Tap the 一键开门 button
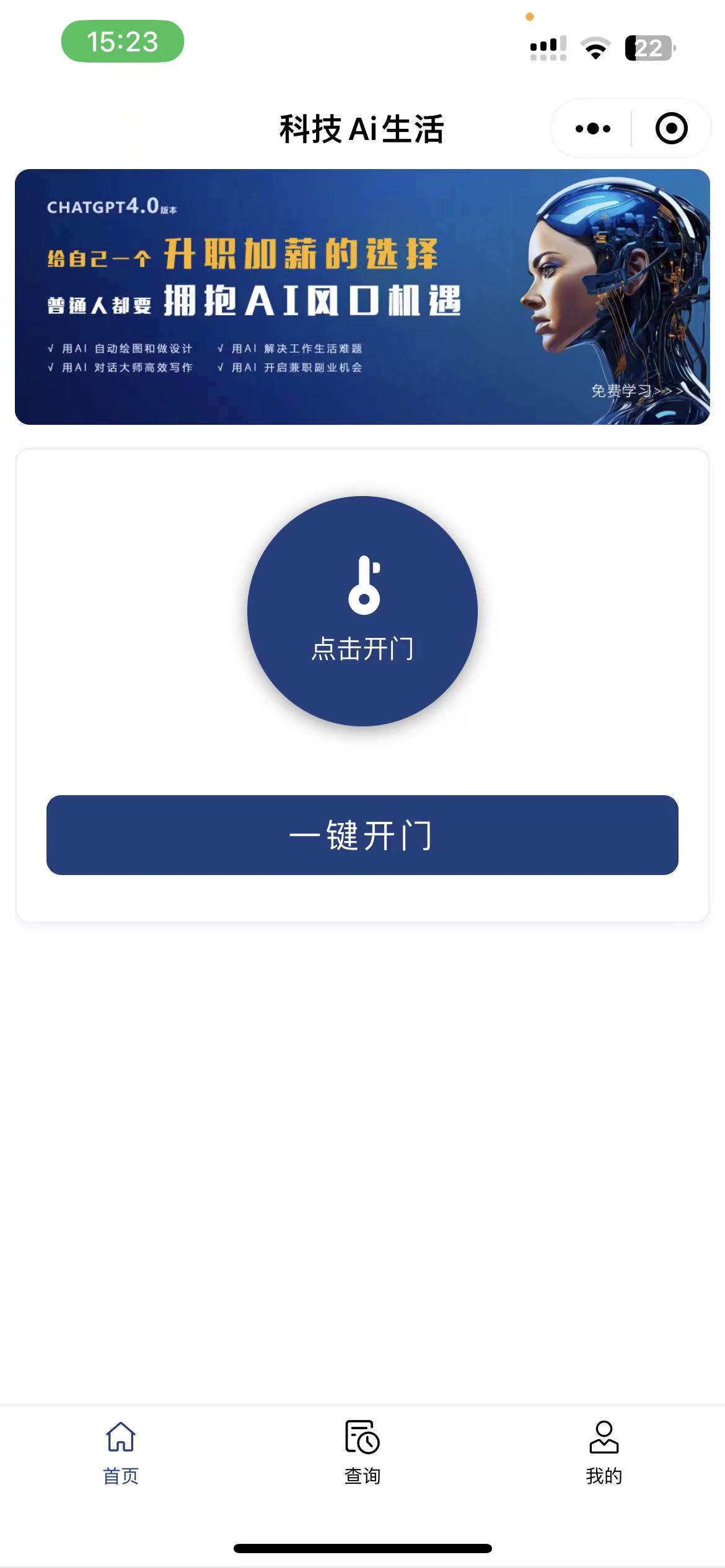Image resolution: width=725 pixels, height=1568 pixels. tap(362, 835)
